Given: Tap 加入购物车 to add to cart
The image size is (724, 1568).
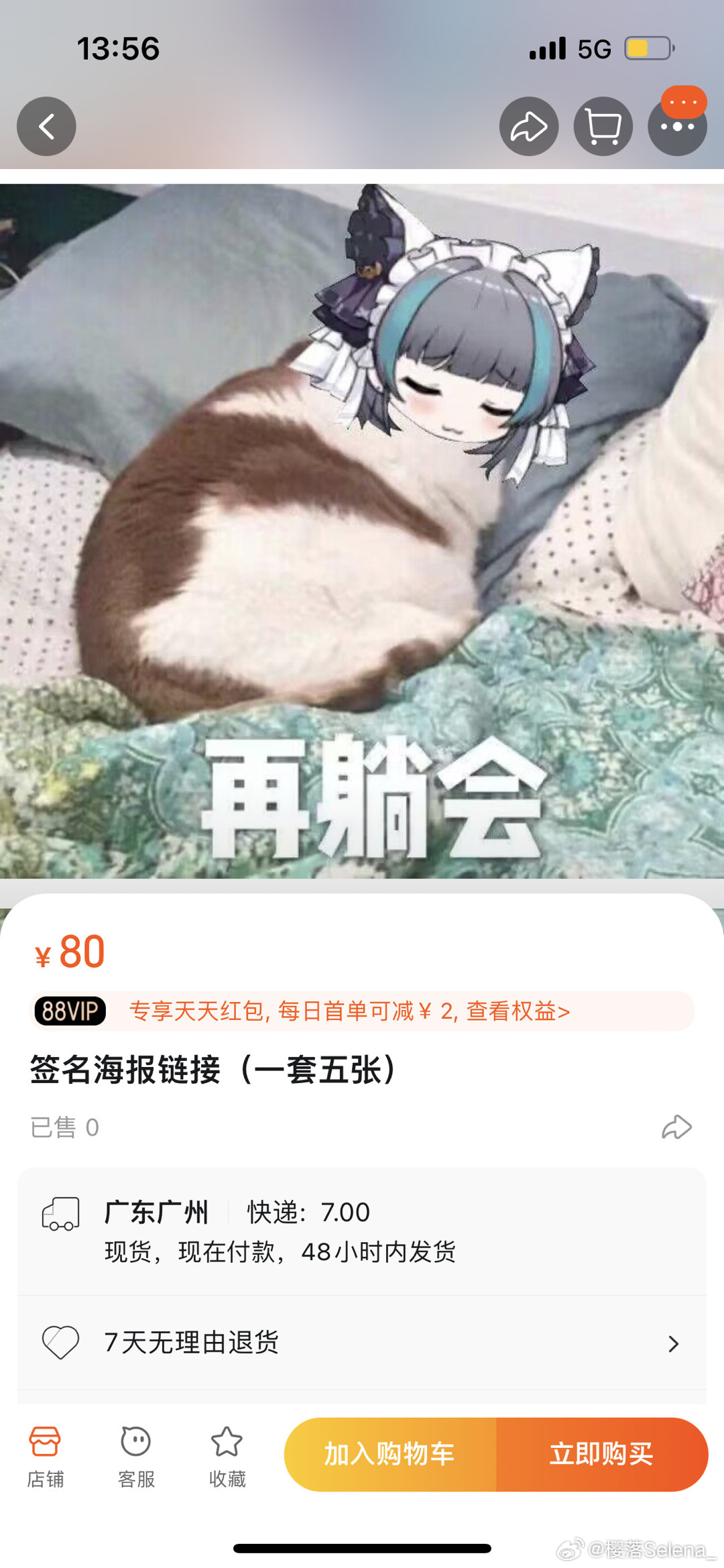Looking at the screenshot, I should coord(390,1454).
